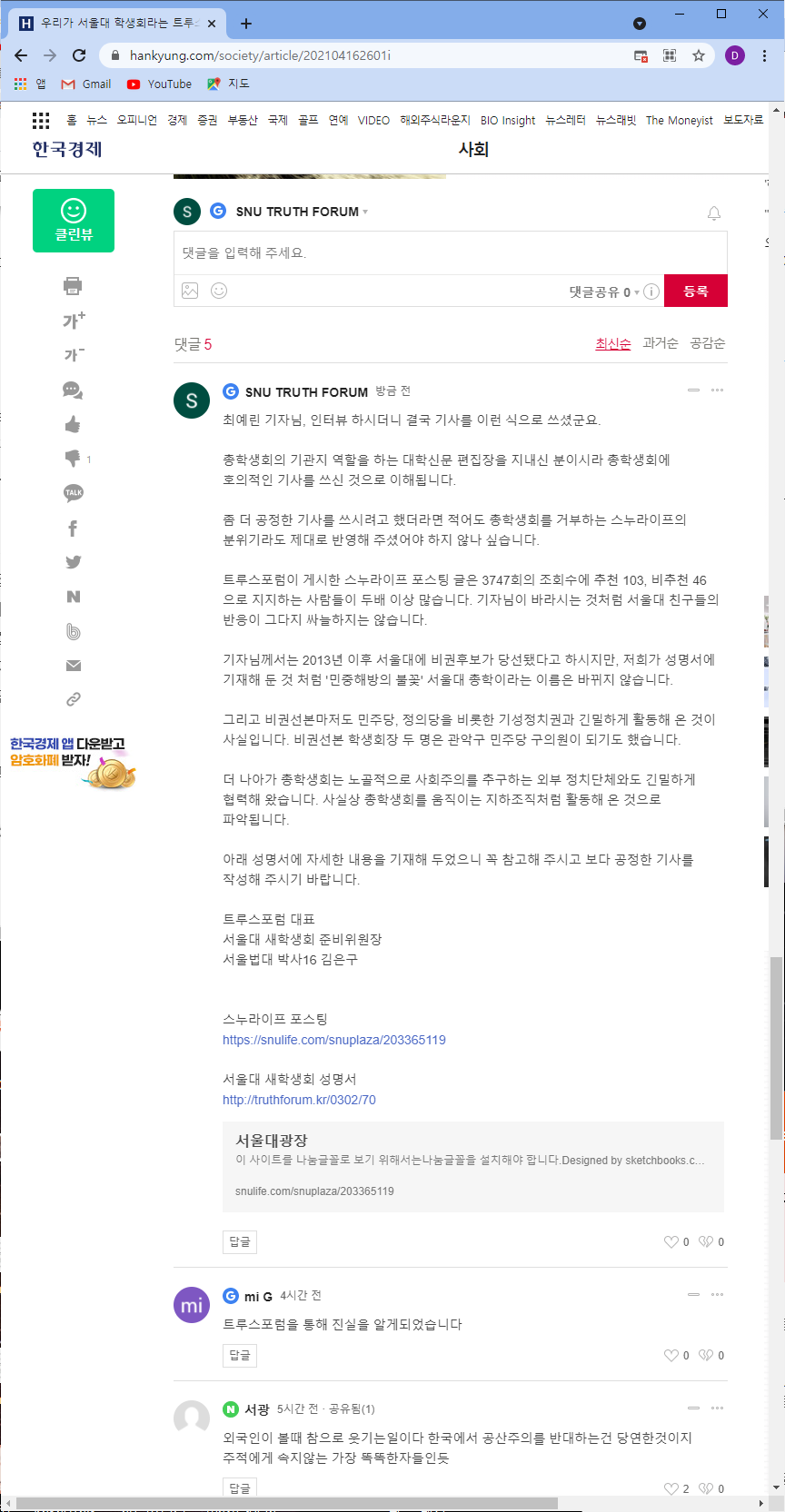
Task: Open the 클린뷰 clean view mode
Action: click(x=74, y=221)
